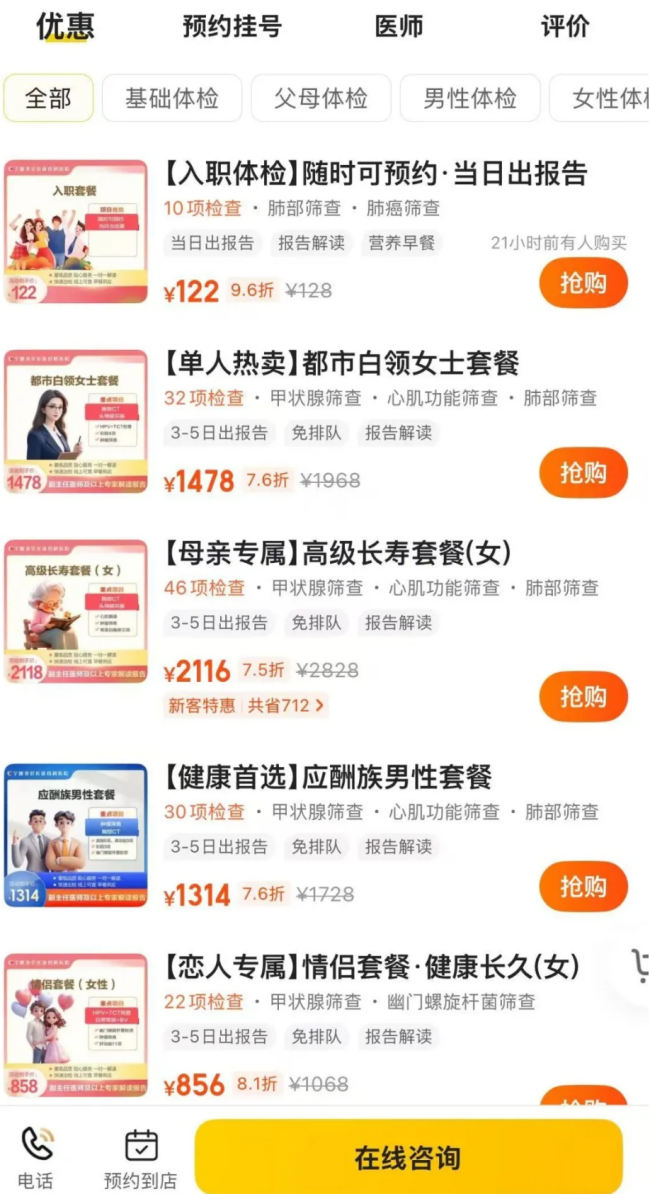Tap 抢购 for the 入职体检 package

pos(583,283)
